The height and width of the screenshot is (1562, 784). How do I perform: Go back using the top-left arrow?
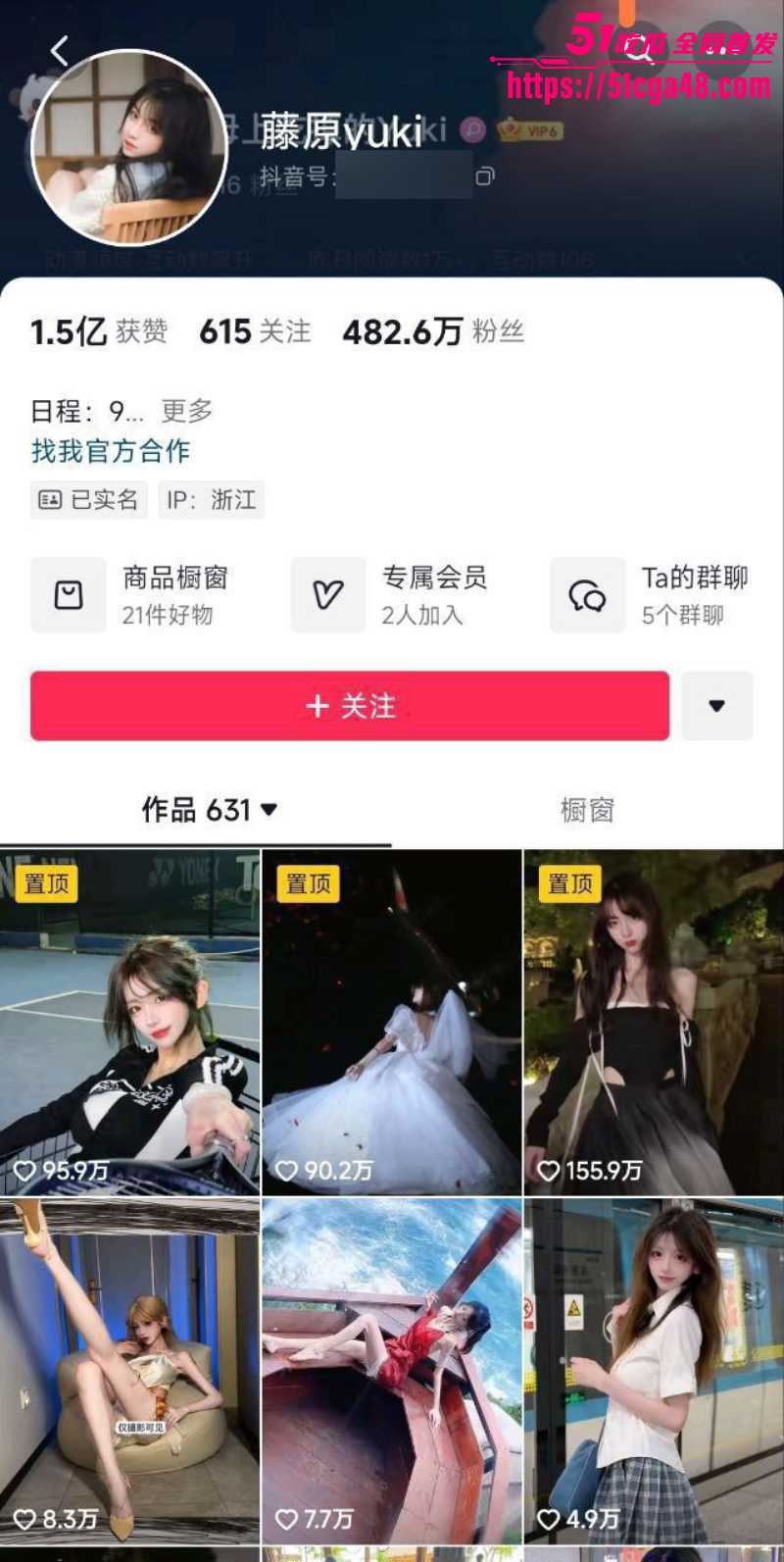(61, 51)
